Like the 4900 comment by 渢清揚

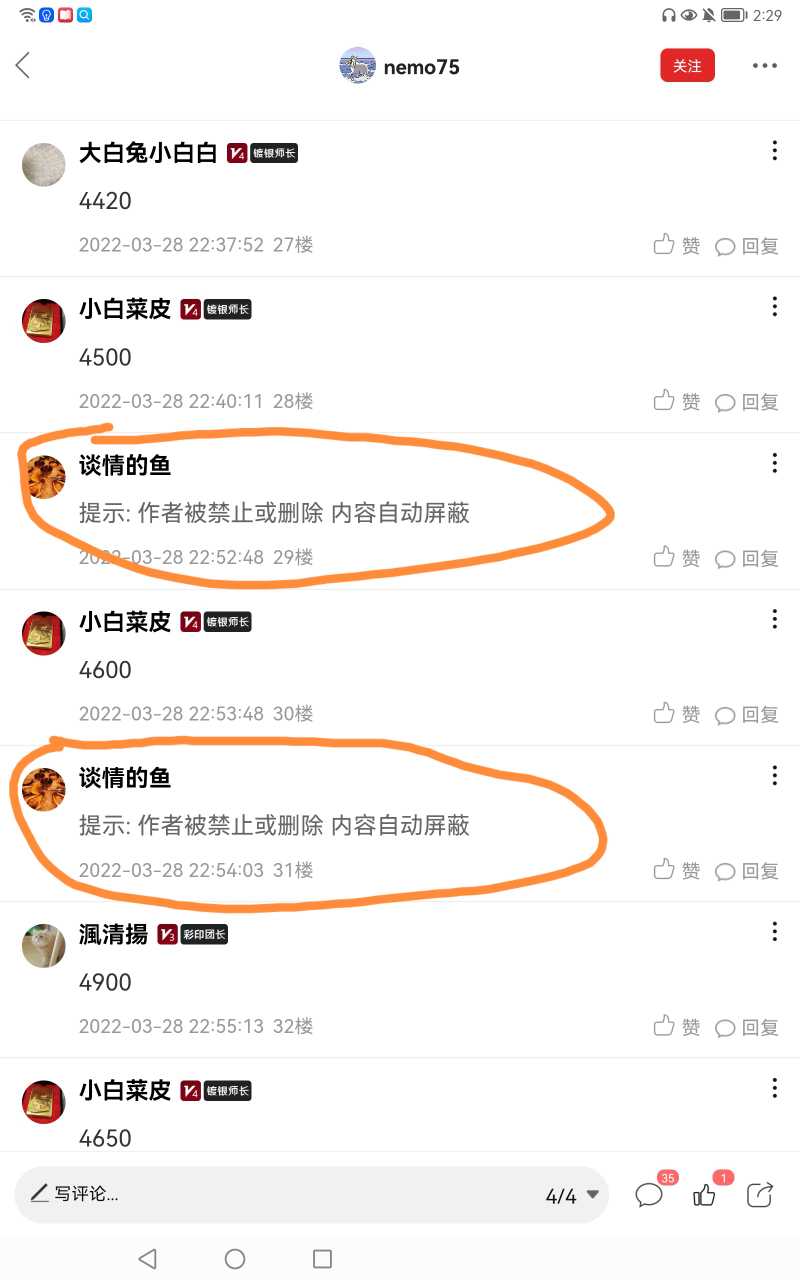click(x=677, y=1027)
